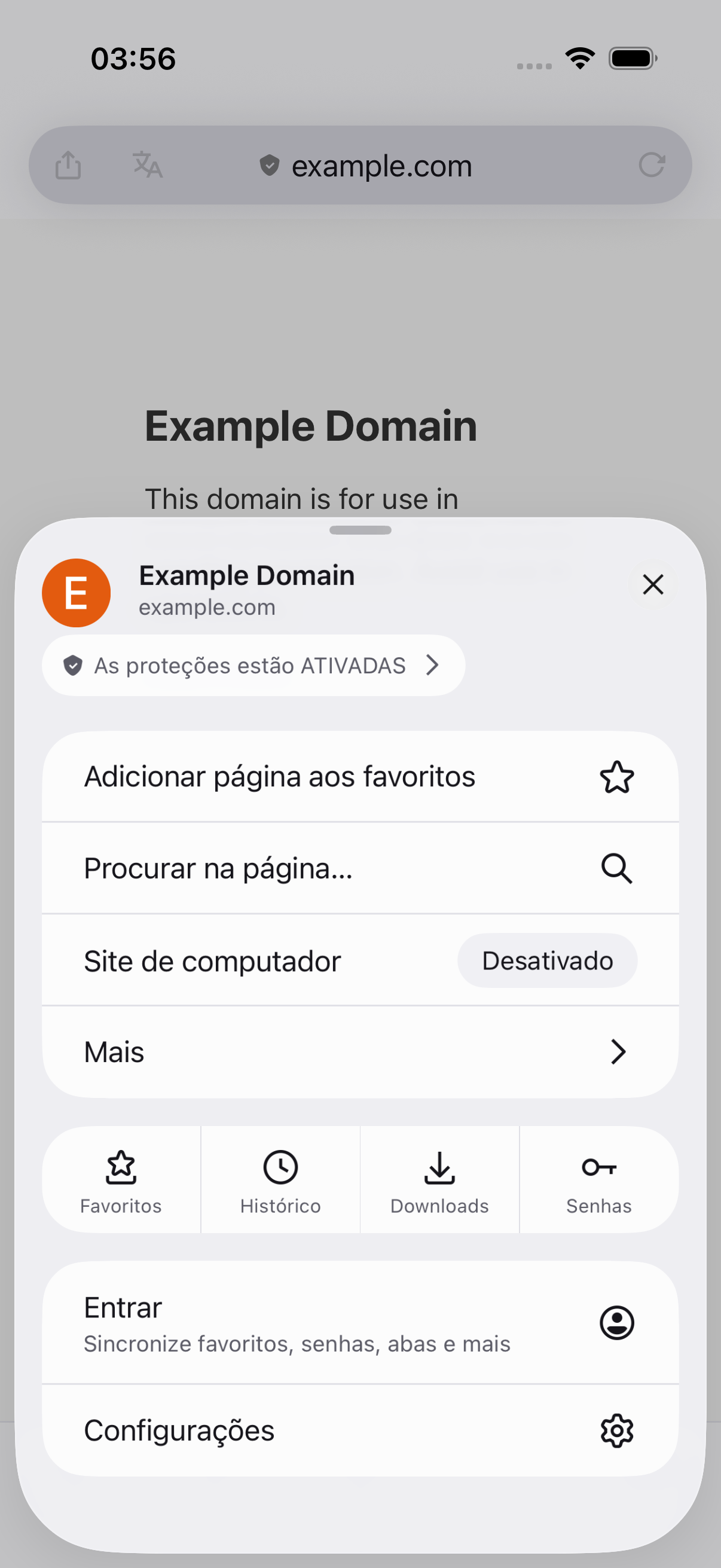Viewport: 721px width, 1568px height.
Task: Open Histórico
Action: click(x=280, y=1180)
